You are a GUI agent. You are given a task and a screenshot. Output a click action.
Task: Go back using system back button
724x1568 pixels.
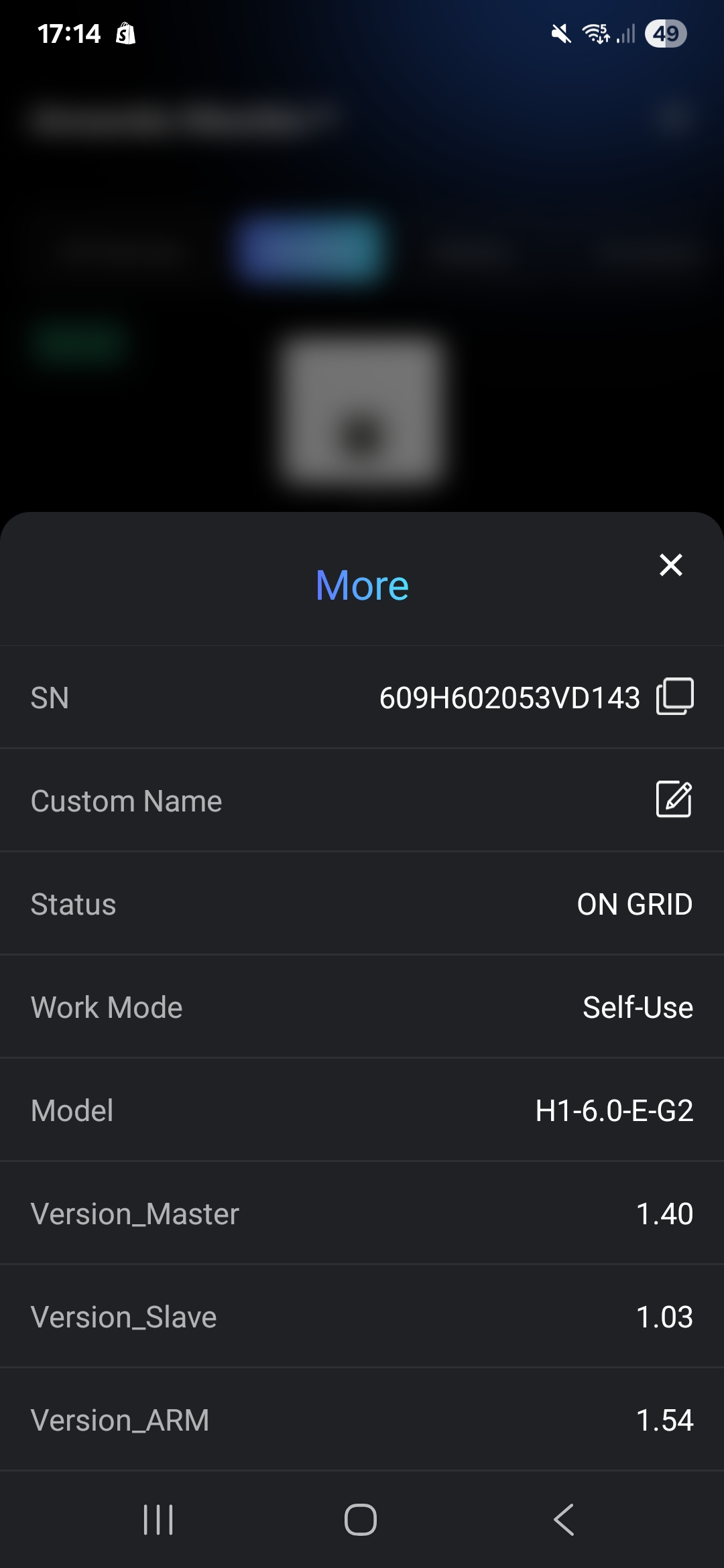(564, 1519)
